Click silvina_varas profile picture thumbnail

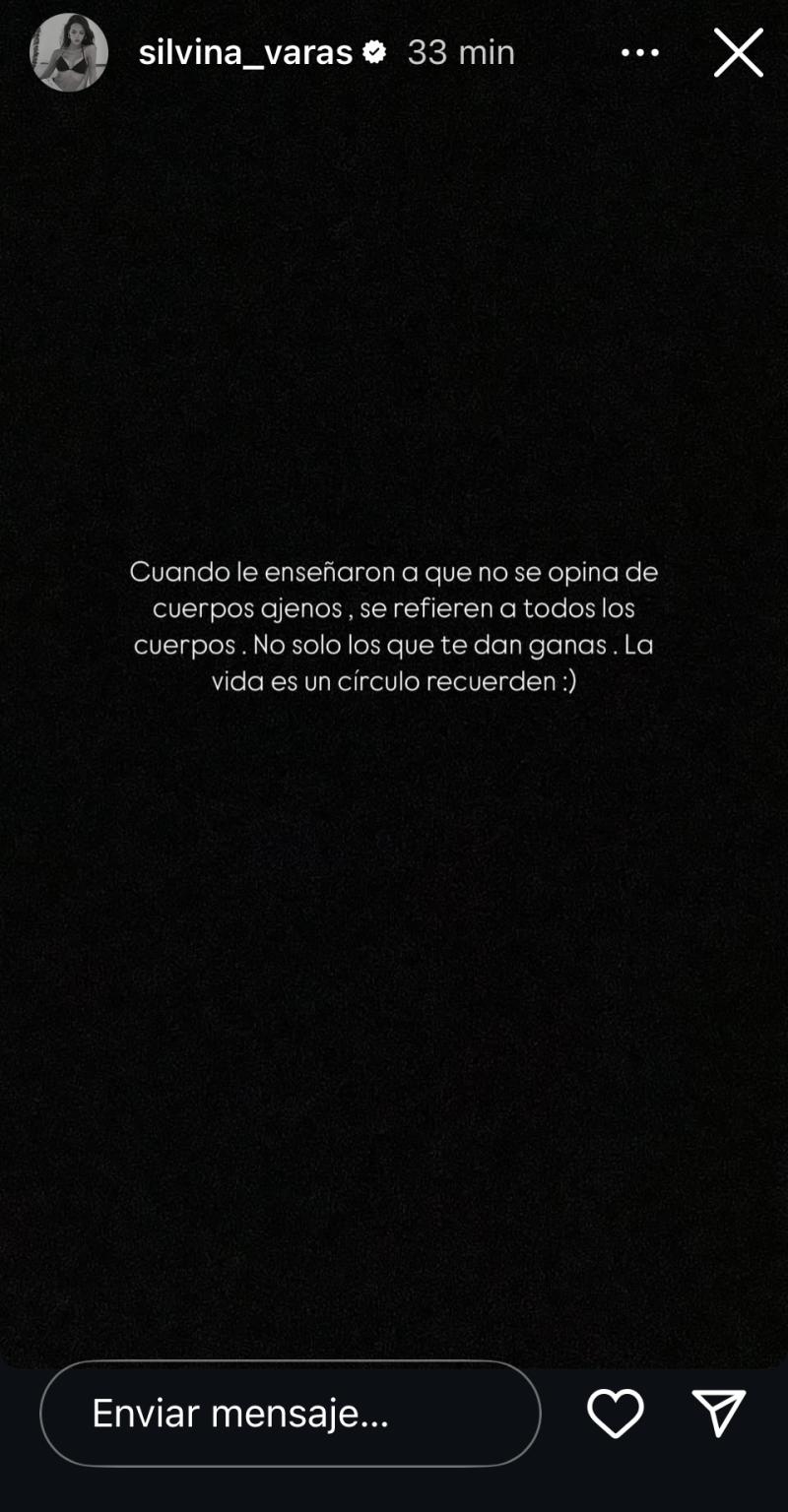coord(68,52)
